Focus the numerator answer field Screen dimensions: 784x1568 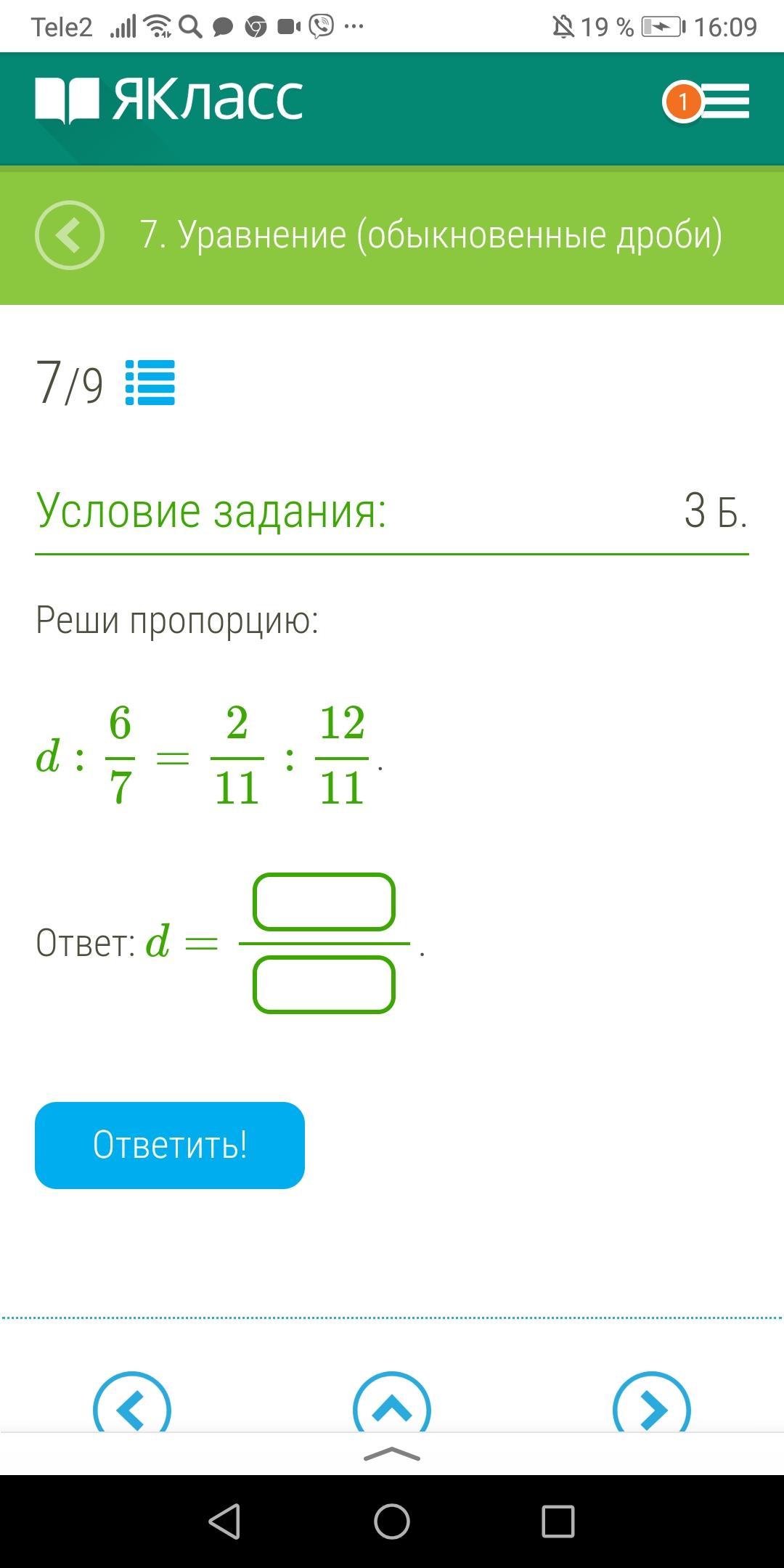click(324, 902)
